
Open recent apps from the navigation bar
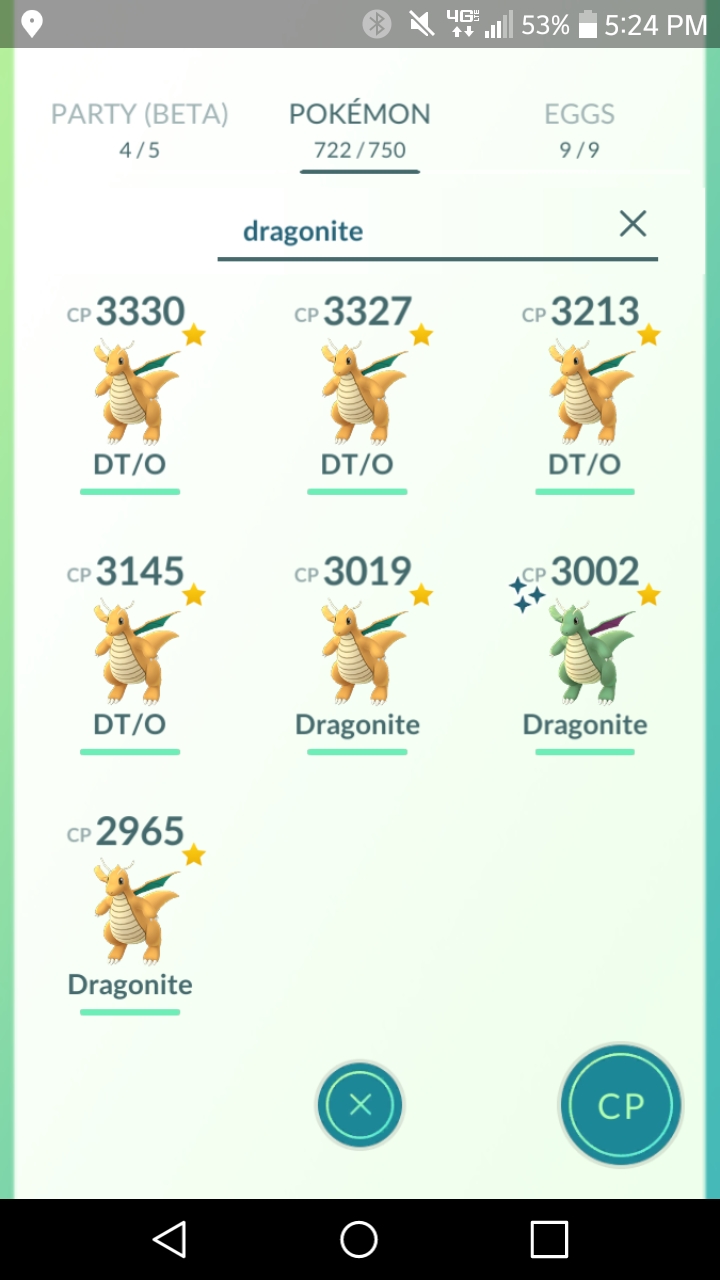[549, 1239]
